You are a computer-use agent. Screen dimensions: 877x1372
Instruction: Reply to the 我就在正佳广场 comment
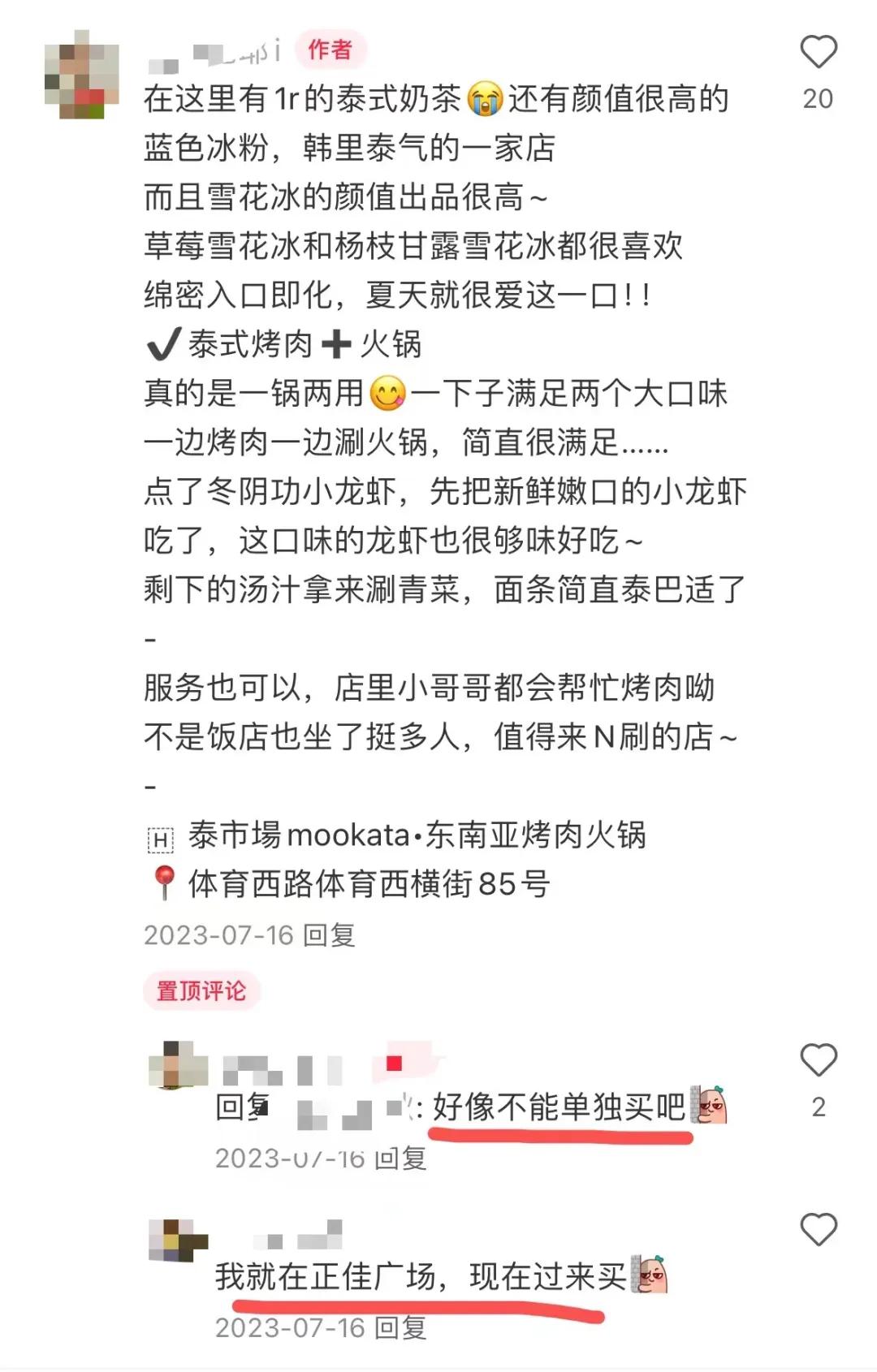(x=400, y=1328)
